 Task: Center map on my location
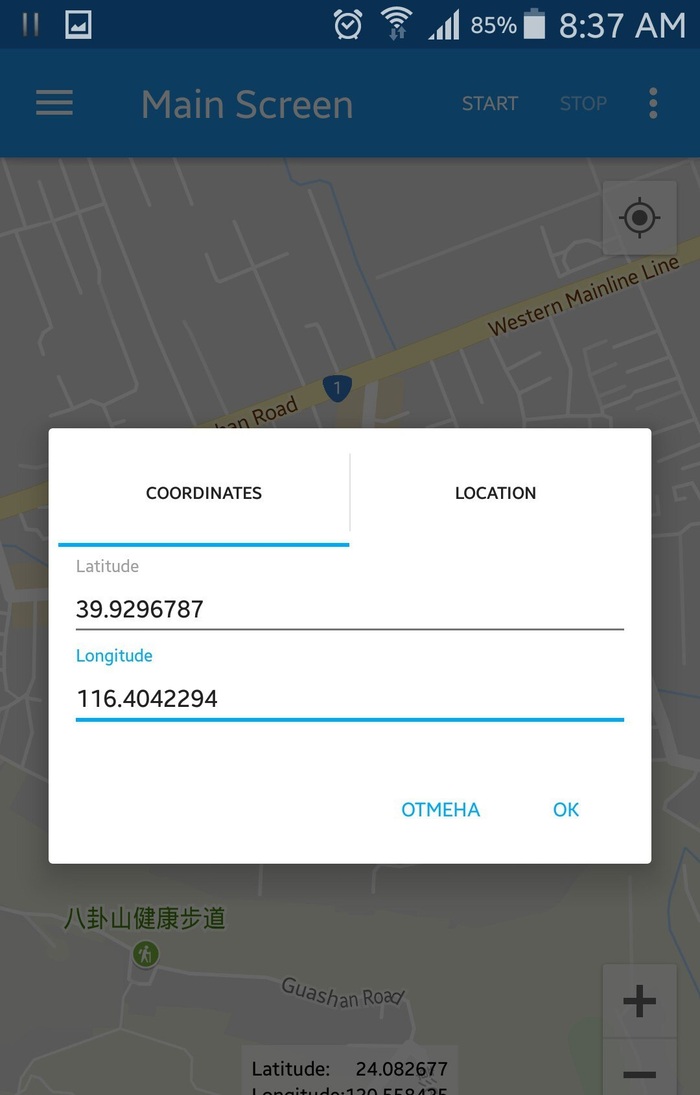coord(639,217)
